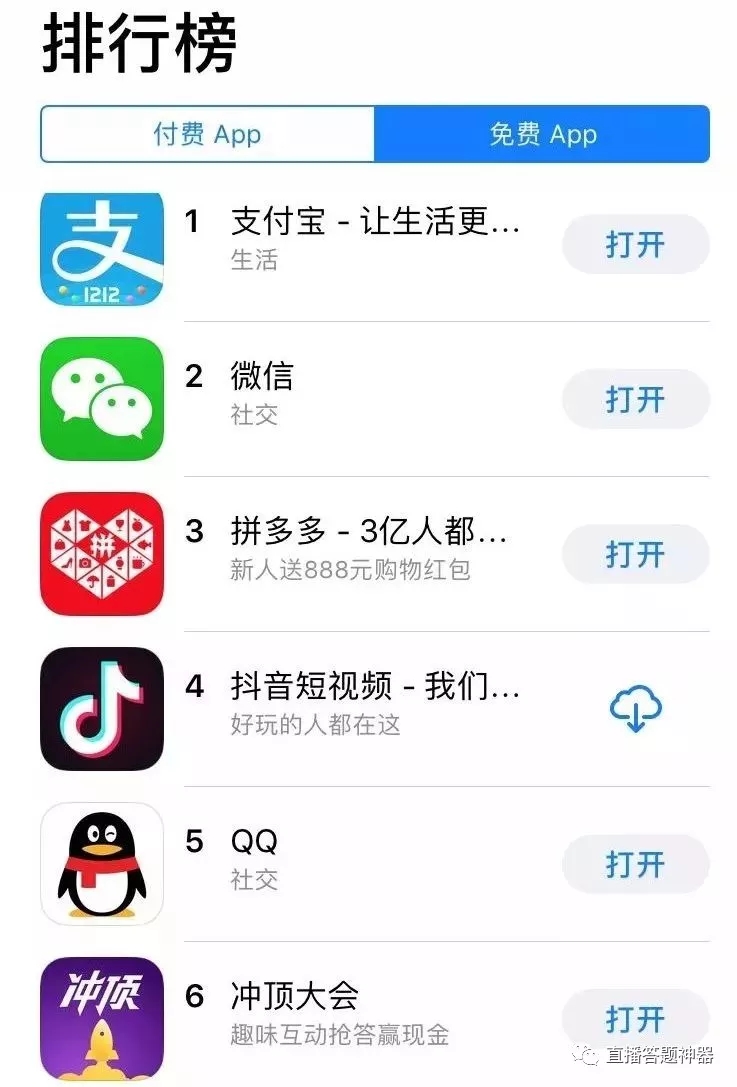Launch 拼多多 via the 打开 button

[635, 554]
